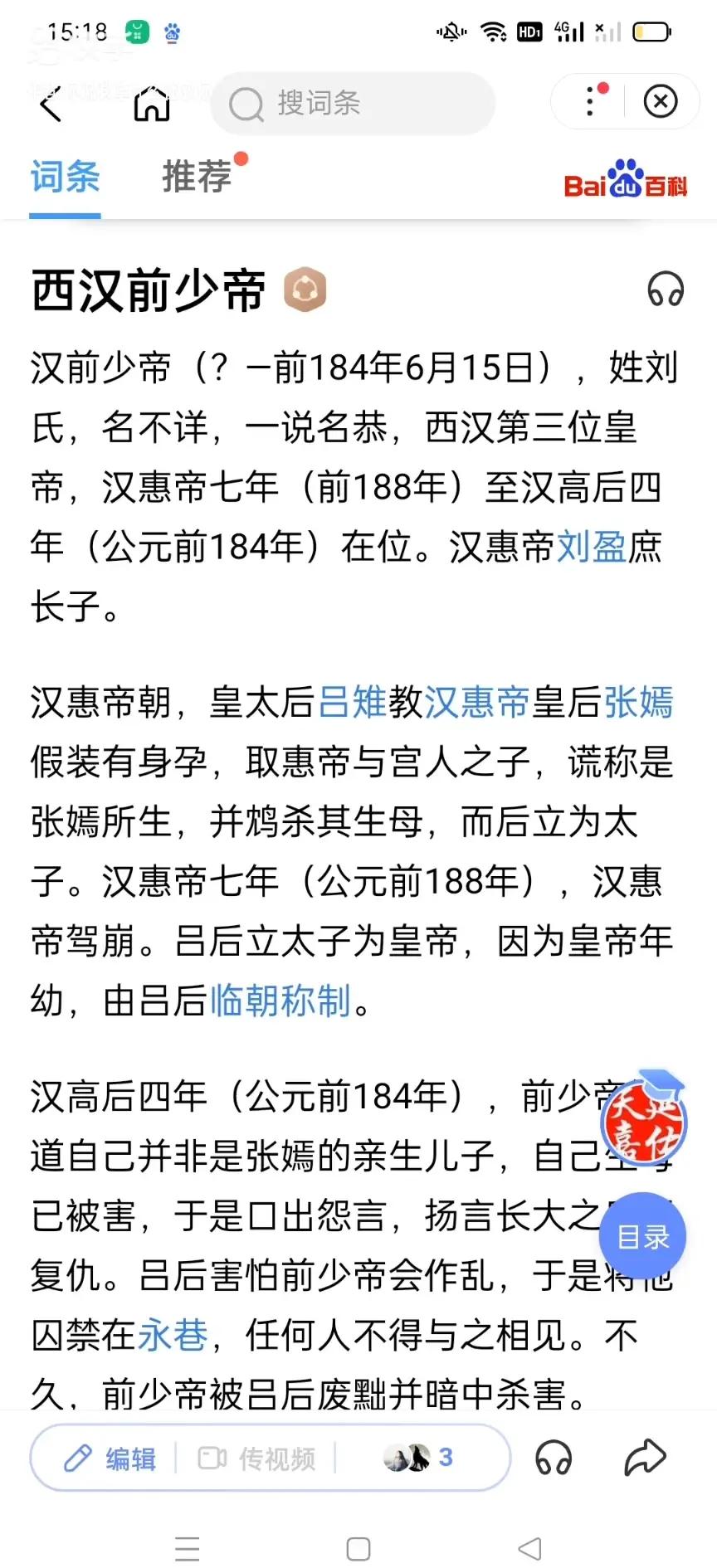717x1568 pixels.
Task: Tap 传视频 to upload a video
Action: [256, 1458]
